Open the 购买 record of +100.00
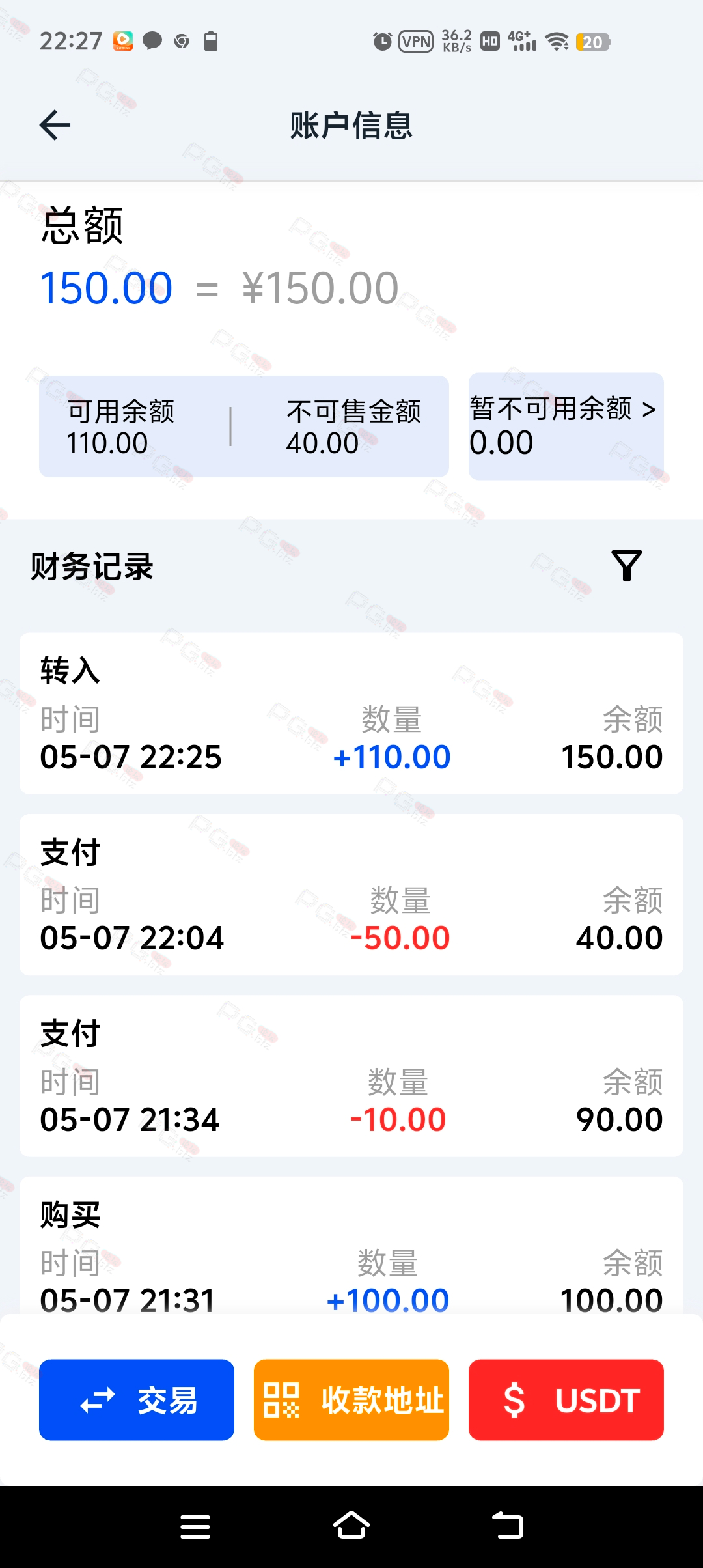 click(351, 1245)
